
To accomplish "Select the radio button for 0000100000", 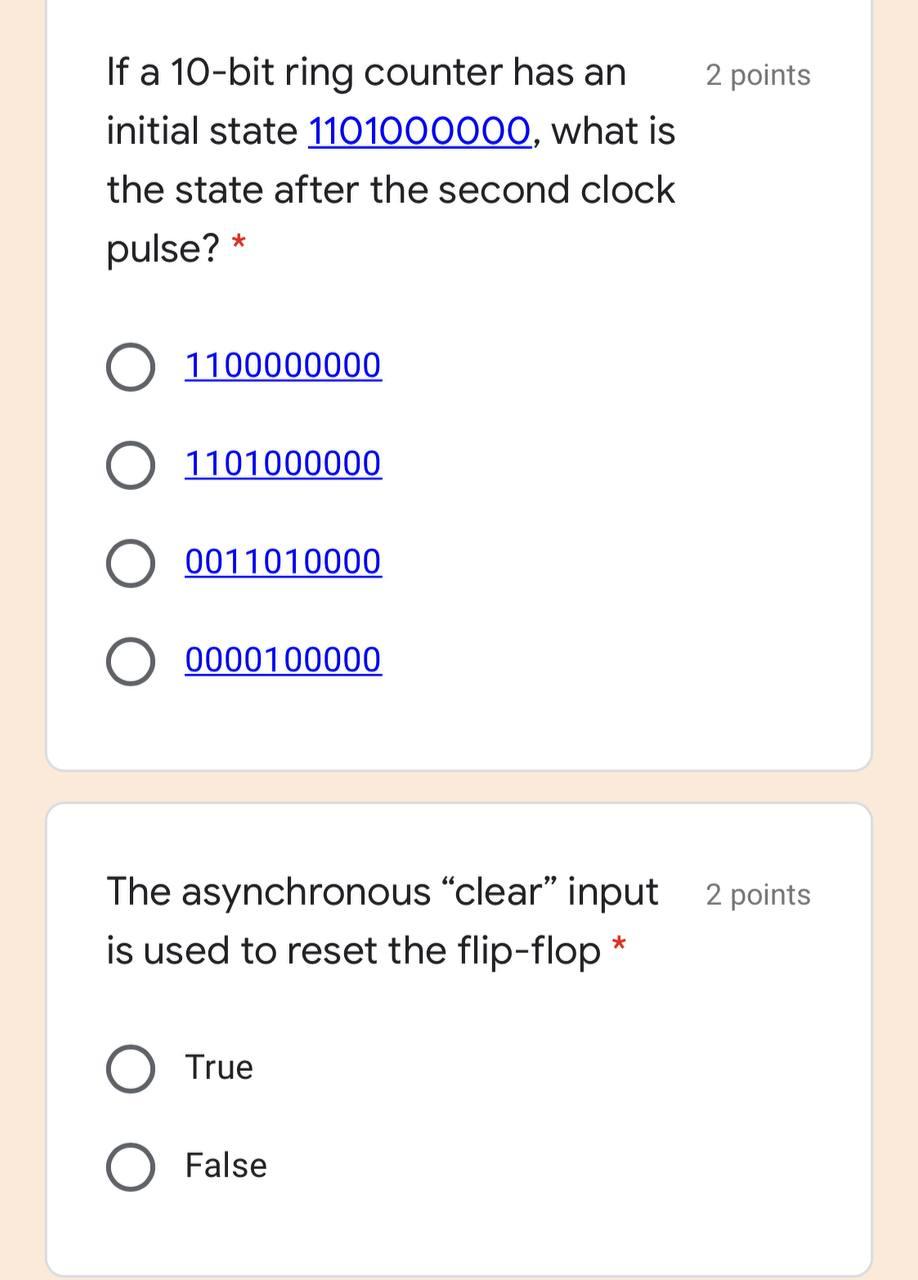I will (130, 660).
